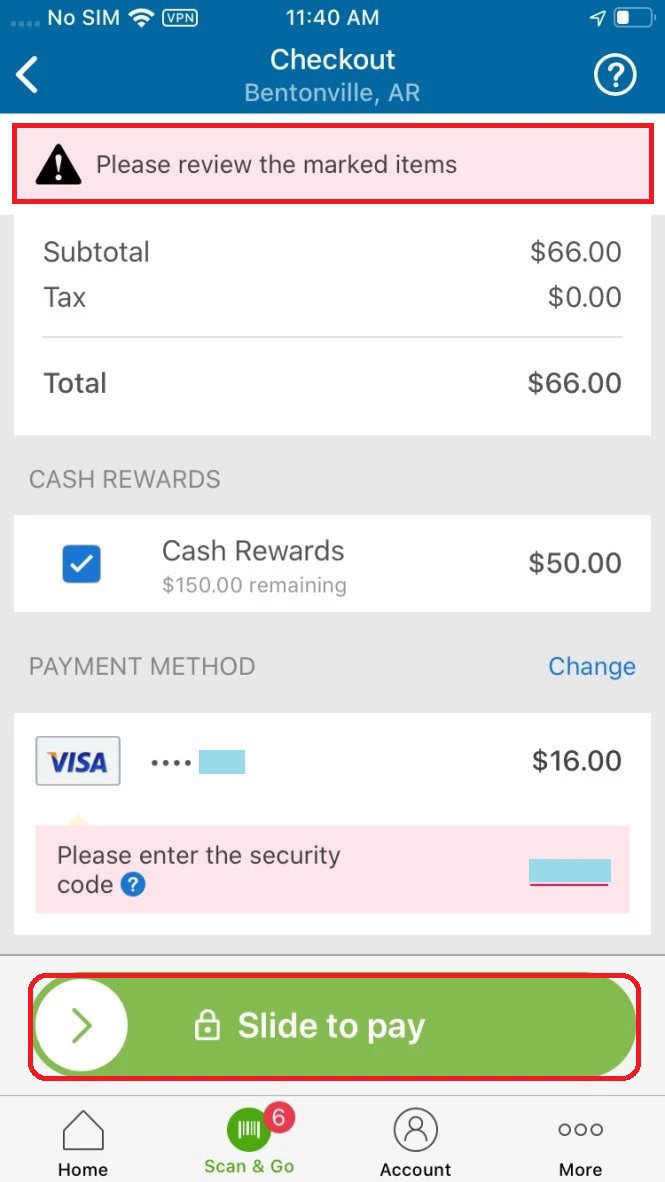Go back from Checkout
665x1182 pixels.
pos(27,75)
